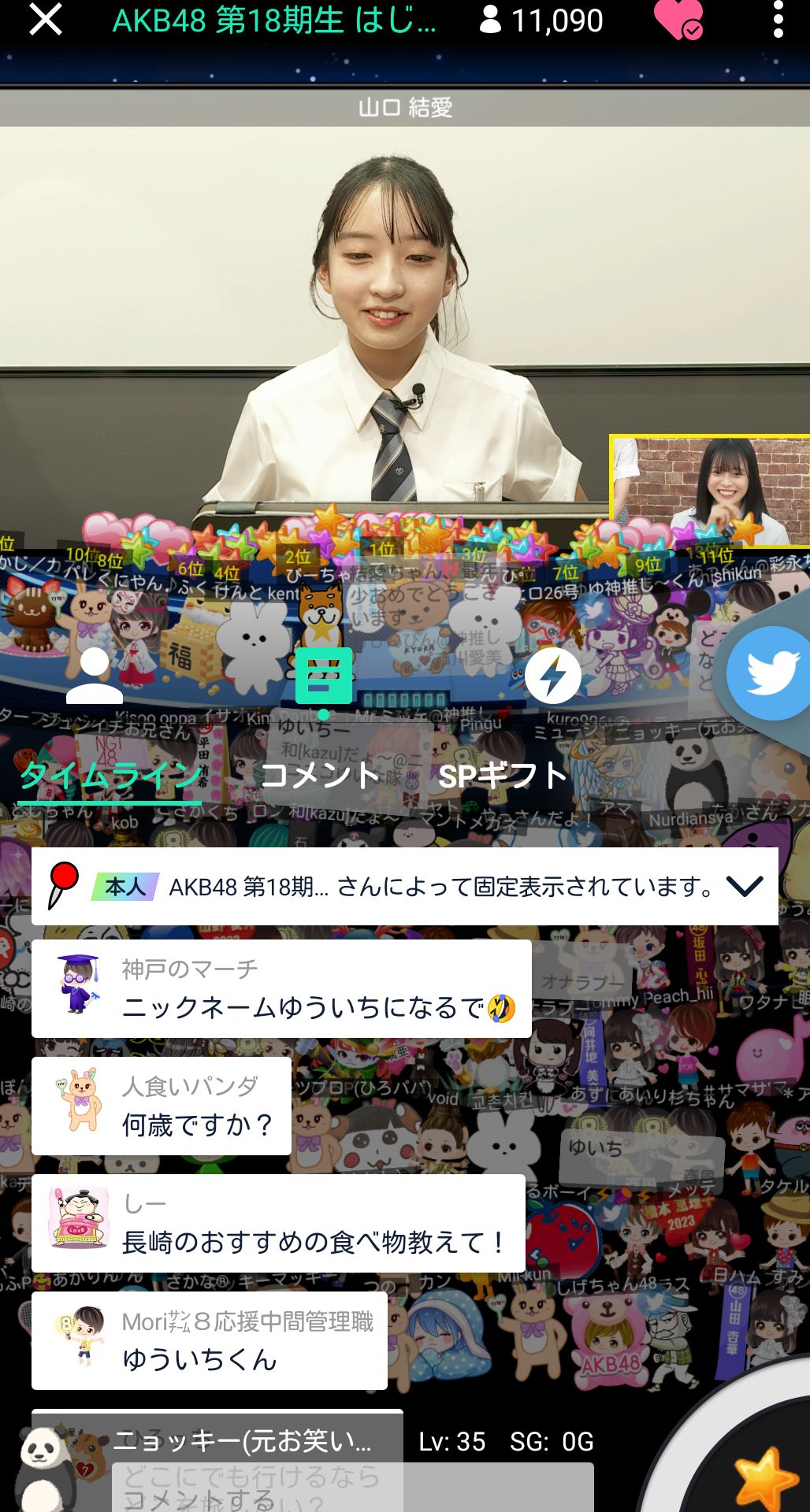
Task: Open しー's comment about 長崎 food
Action: pos(278,1223)
